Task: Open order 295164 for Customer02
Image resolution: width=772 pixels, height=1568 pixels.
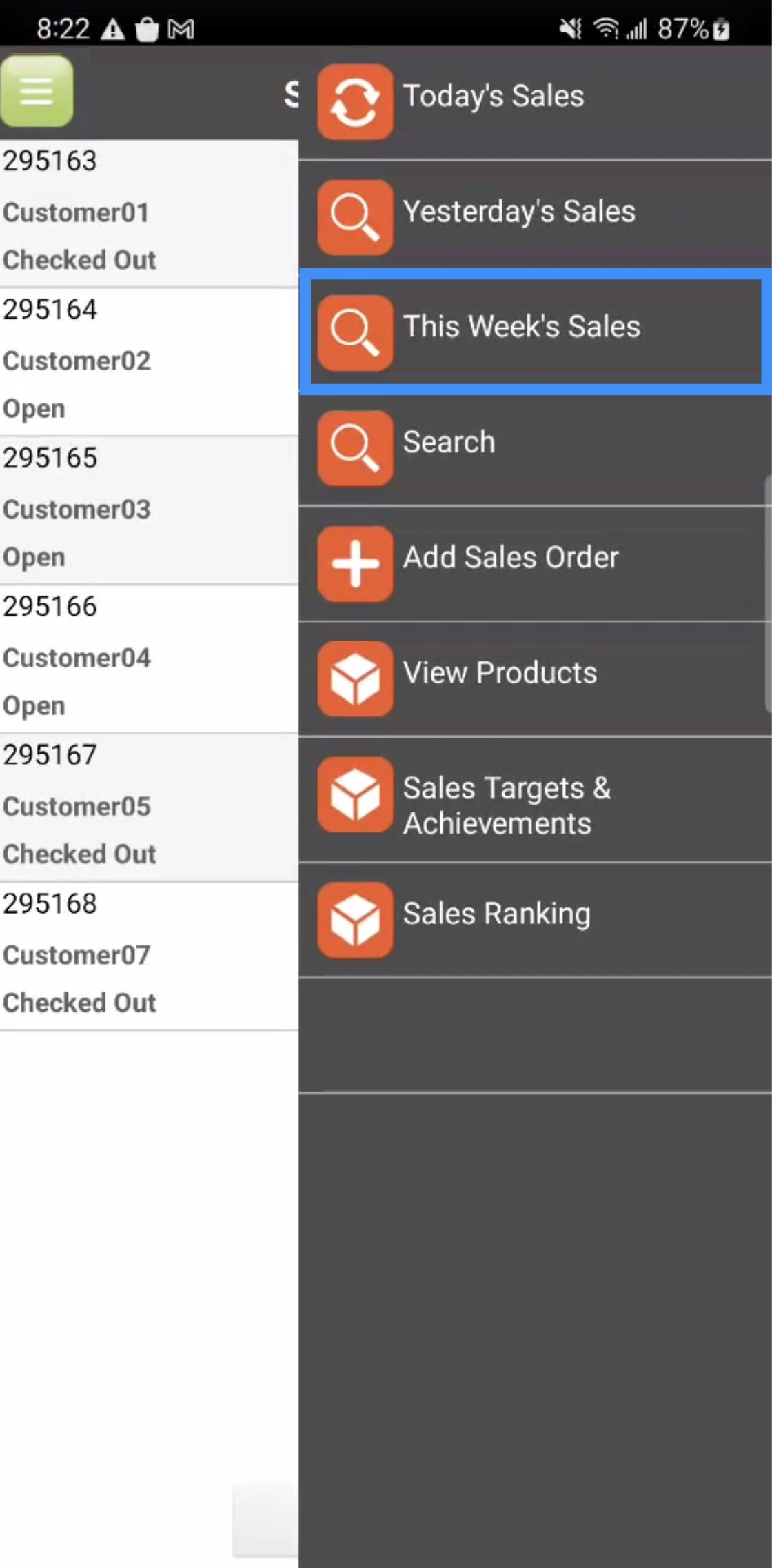Action: point(148,361)
